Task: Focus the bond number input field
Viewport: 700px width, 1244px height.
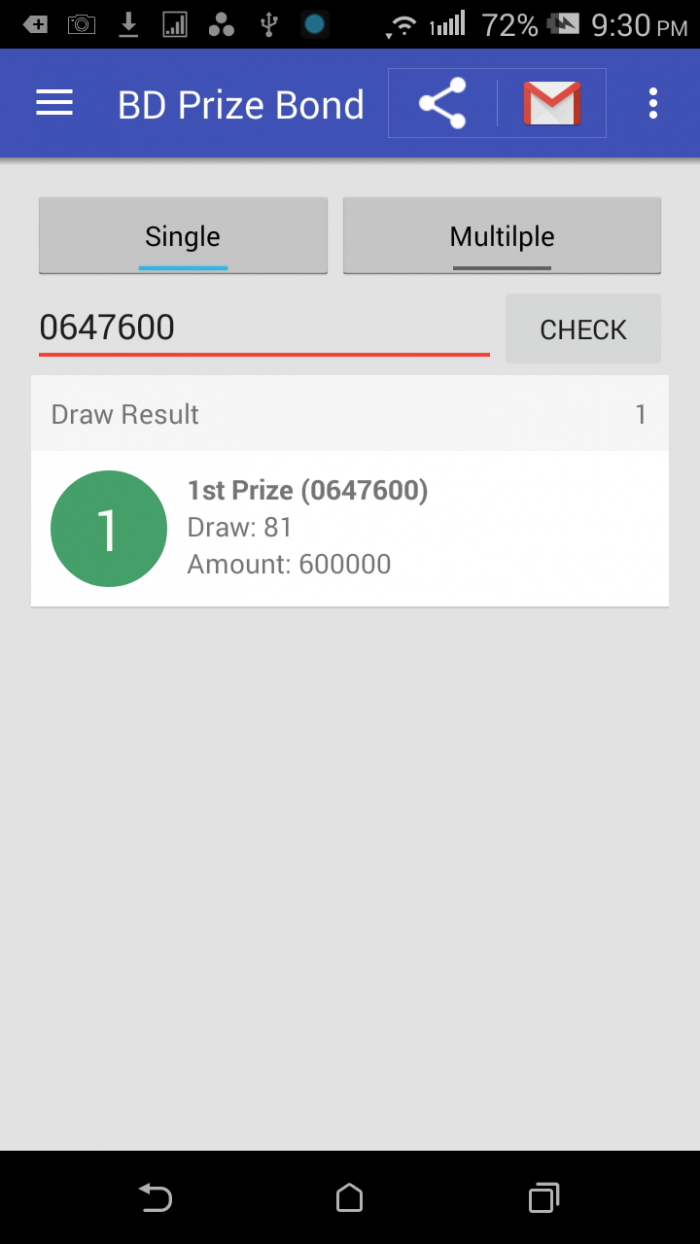Action: point(264,328)
